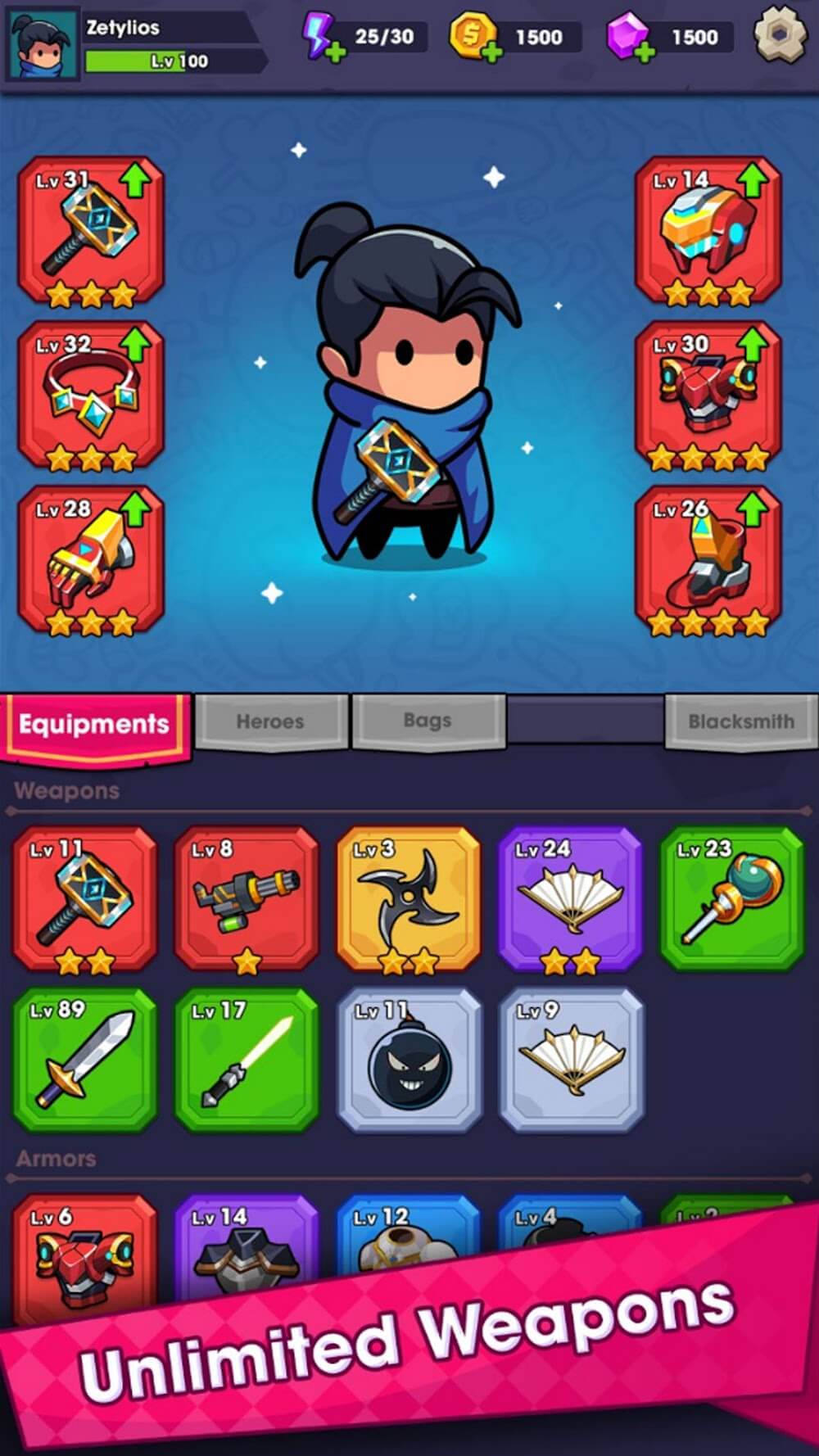Open the Blacksmith tab
The height and width of the screenshot is (1456, 819).
tap(740, 721)
